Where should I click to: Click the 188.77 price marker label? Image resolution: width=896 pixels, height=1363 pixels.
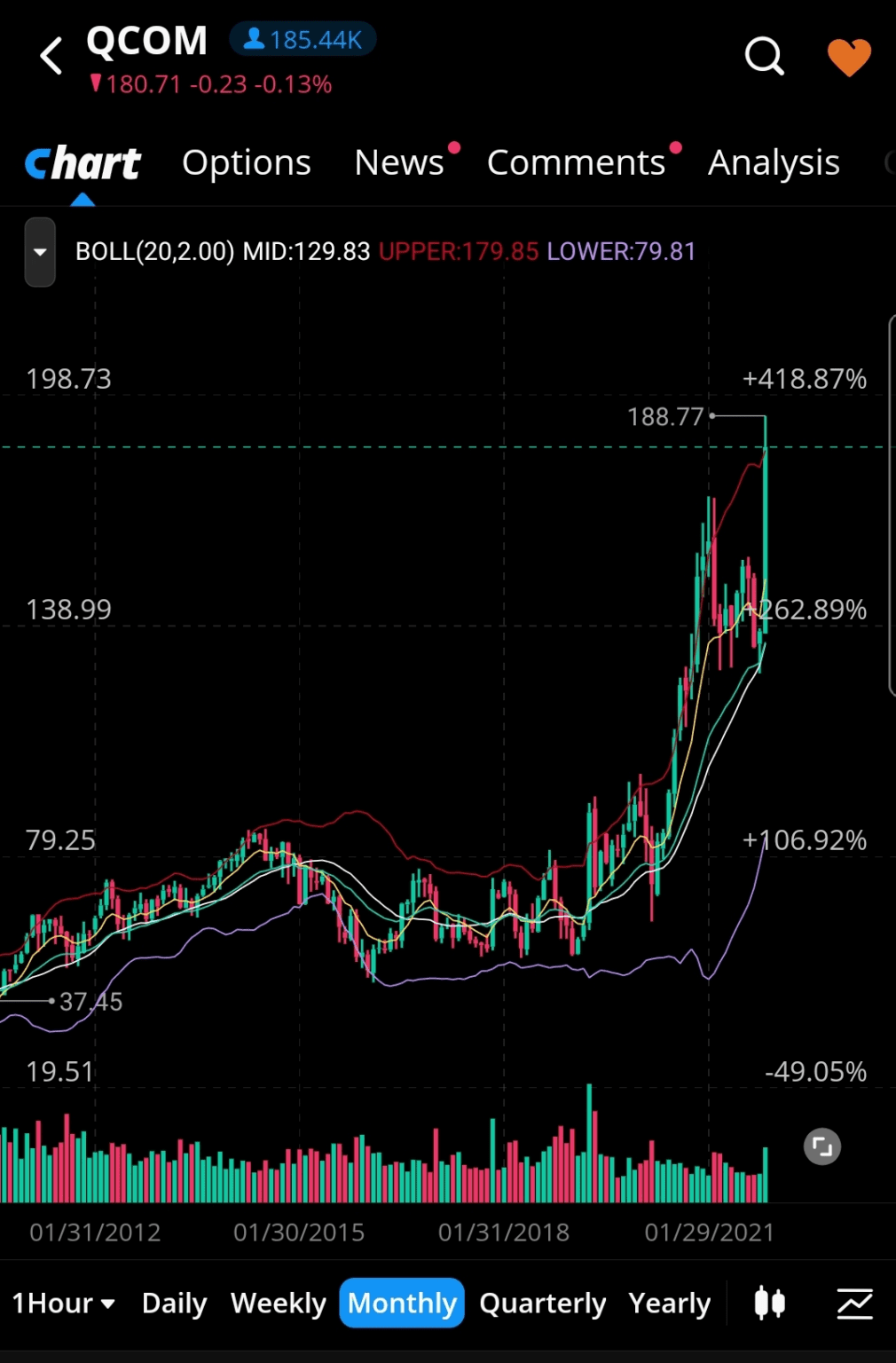coord(666,417)
